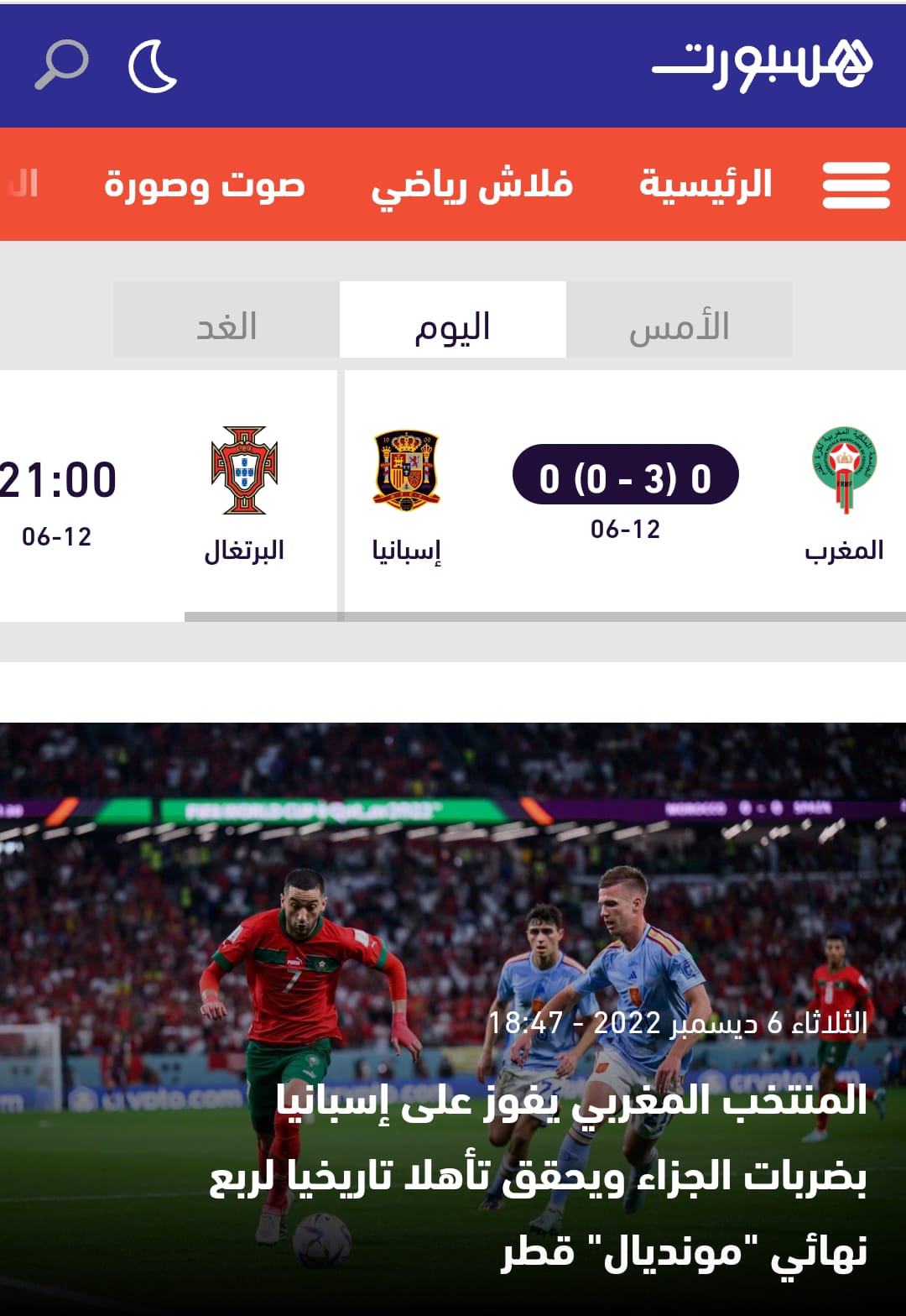Open the فلاش رياضي section
906x1316 pixels.
[472, 185]
